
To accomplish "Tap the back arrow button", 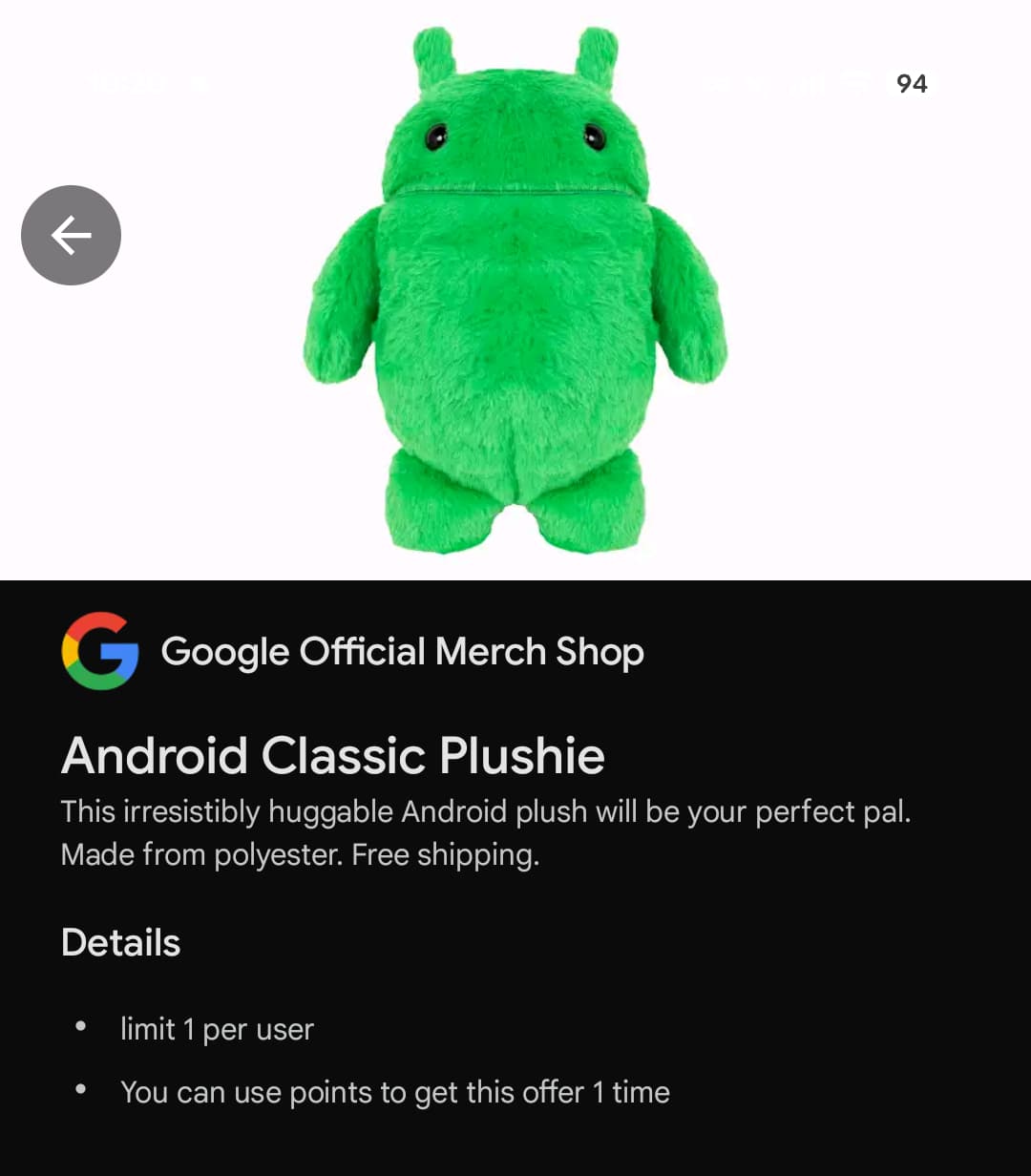I will pyautogui.click(x=71, y=235).
